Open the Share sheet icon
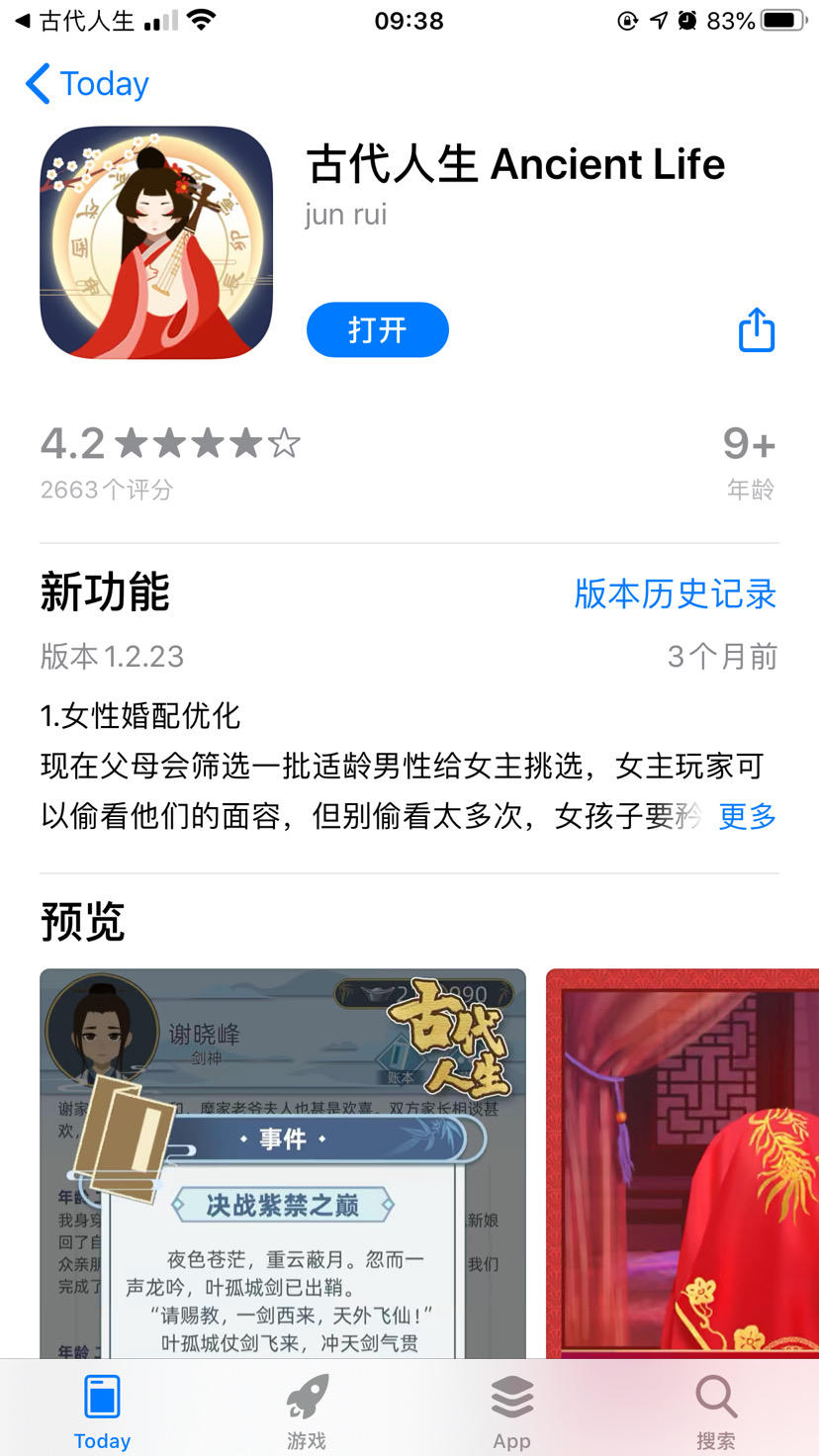The height and width of the screenshot is (1456, 819). pyautogui.click(x=756, y=329)
